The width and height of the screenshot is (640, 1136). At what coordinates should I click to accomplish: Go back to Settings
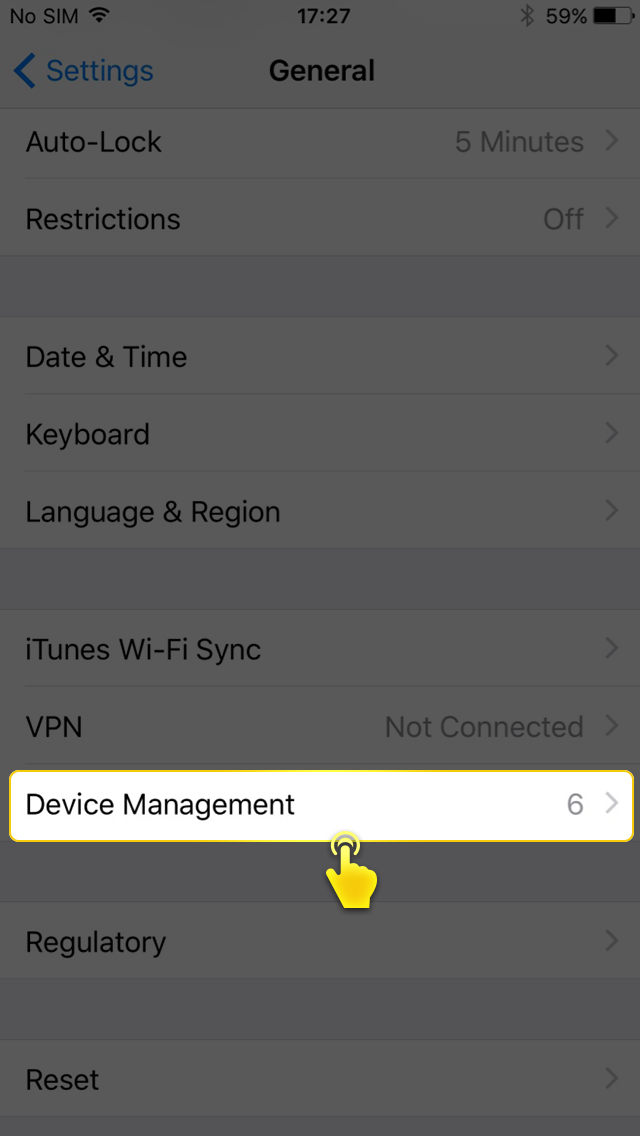click(84, 71)
